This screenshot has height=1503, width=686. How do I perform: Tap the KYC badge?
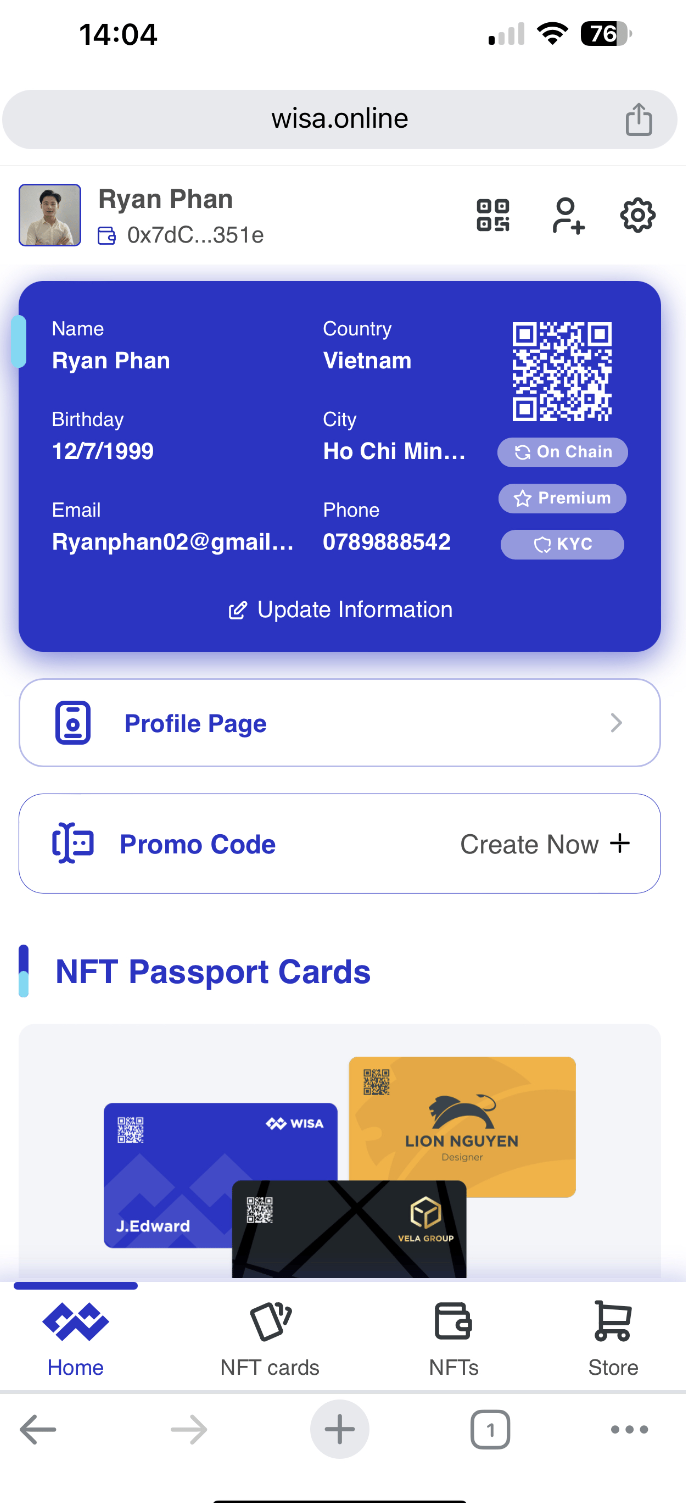pos(562,544)
